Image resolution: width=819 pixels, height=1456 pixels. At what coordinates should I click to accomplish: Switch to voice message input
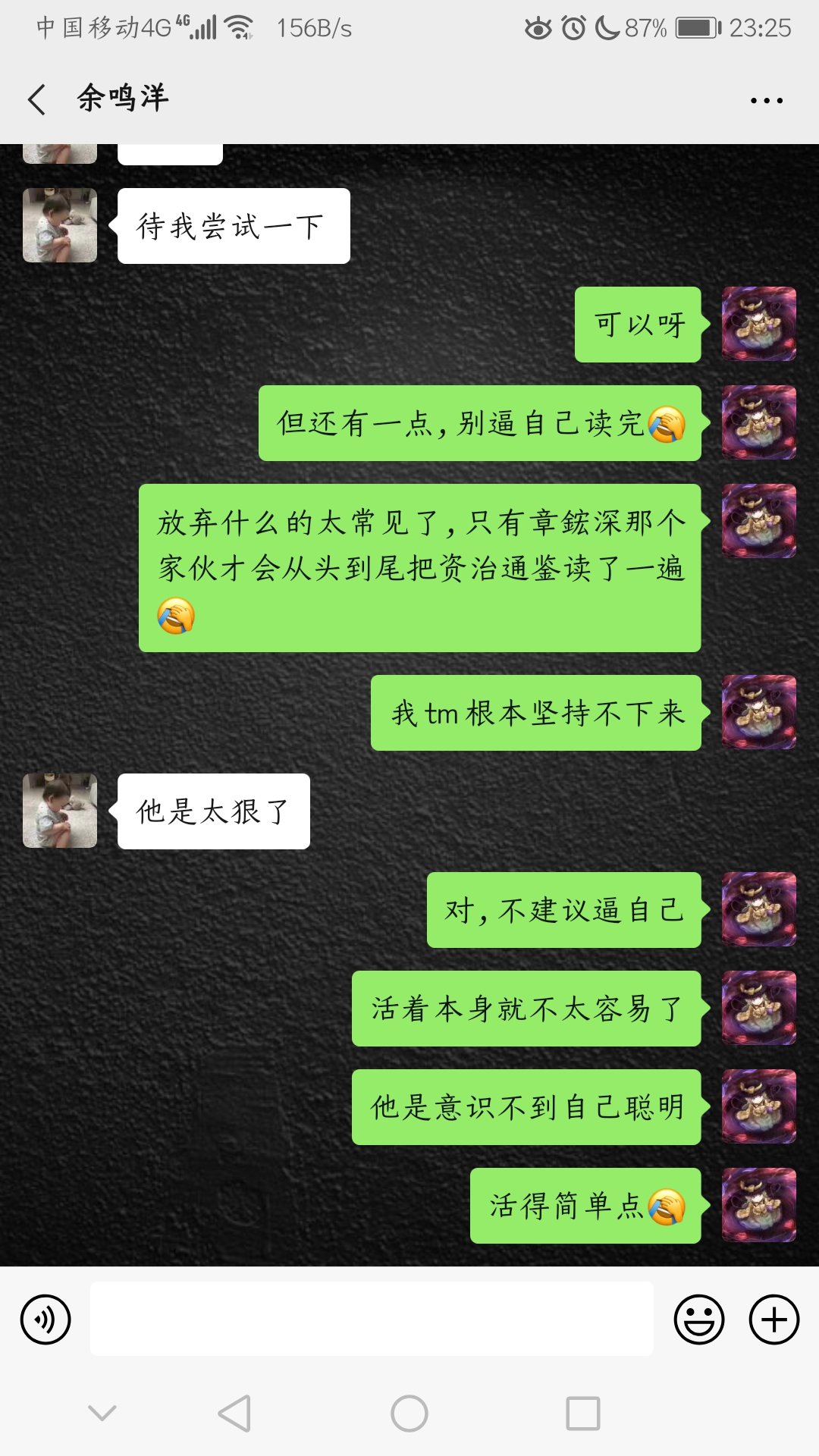pyautogui.click(x=45, y=1319)
